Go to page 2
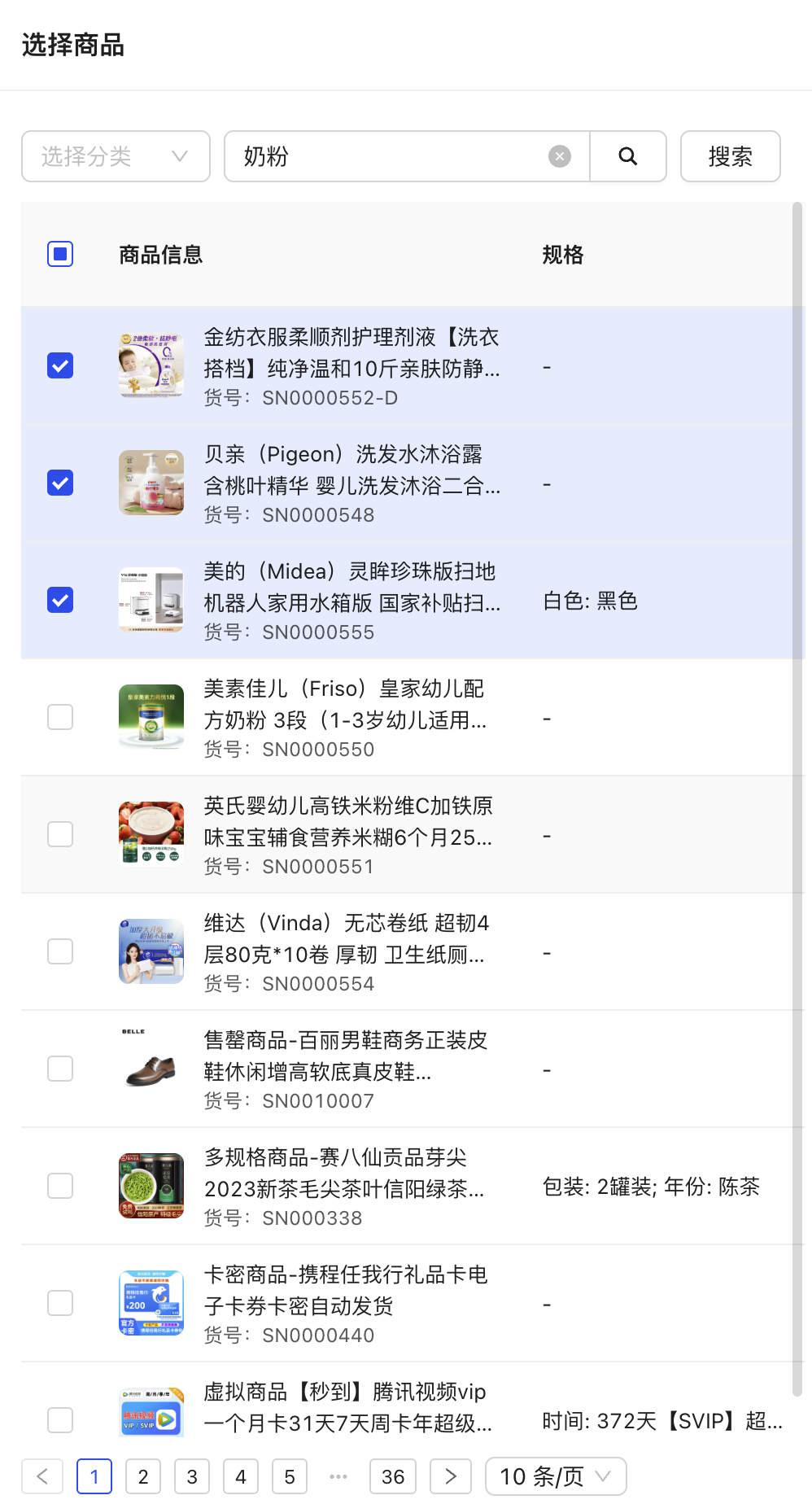The height and width of the screenshot is (1504, 812). pos(143,1476)
